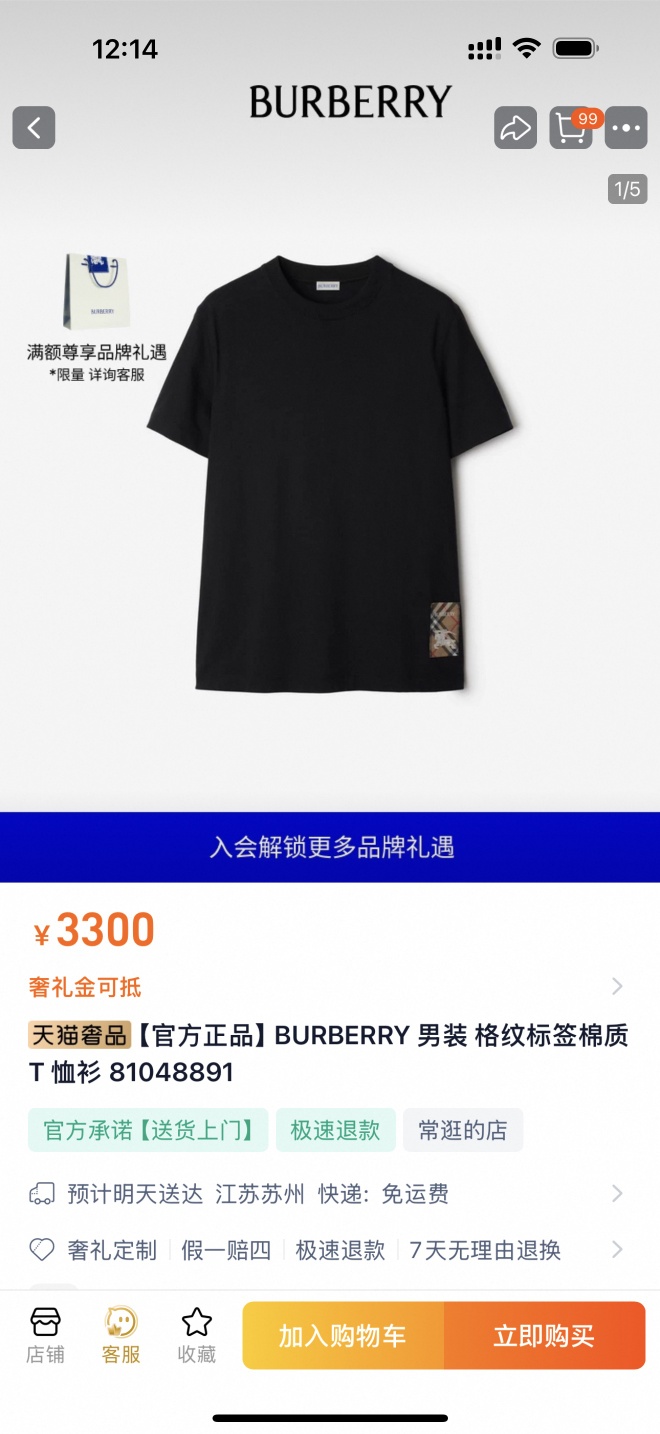
Task: Open the 入会解锁更多品牌礼遇 membership banner
Action: click(330, 847)
